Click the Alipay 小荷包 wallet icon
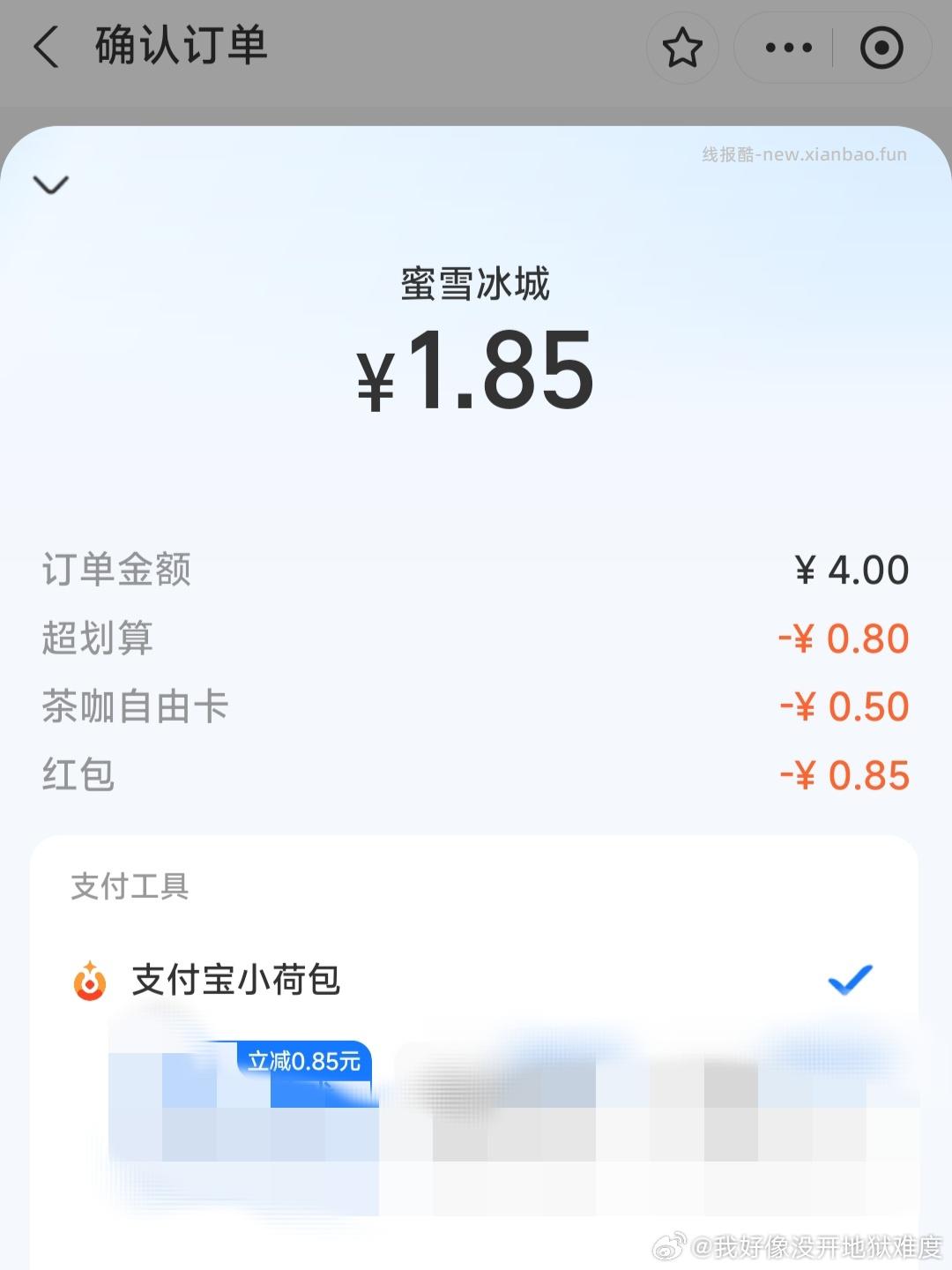 coord(91,979)
